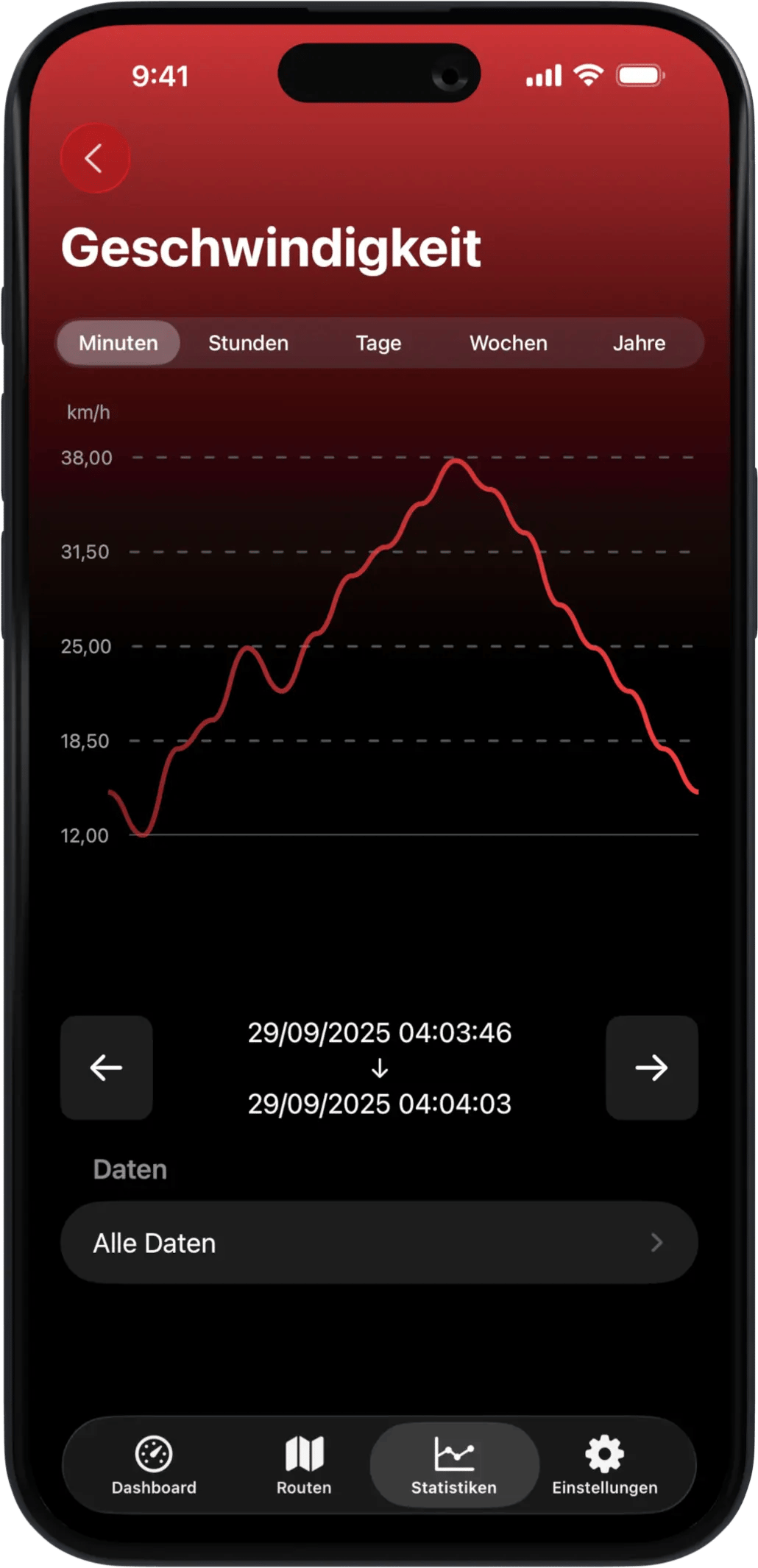This screenshot has width=758, height=1568.
Task: Advance to the next time interval
Action: click(651, 1068)
